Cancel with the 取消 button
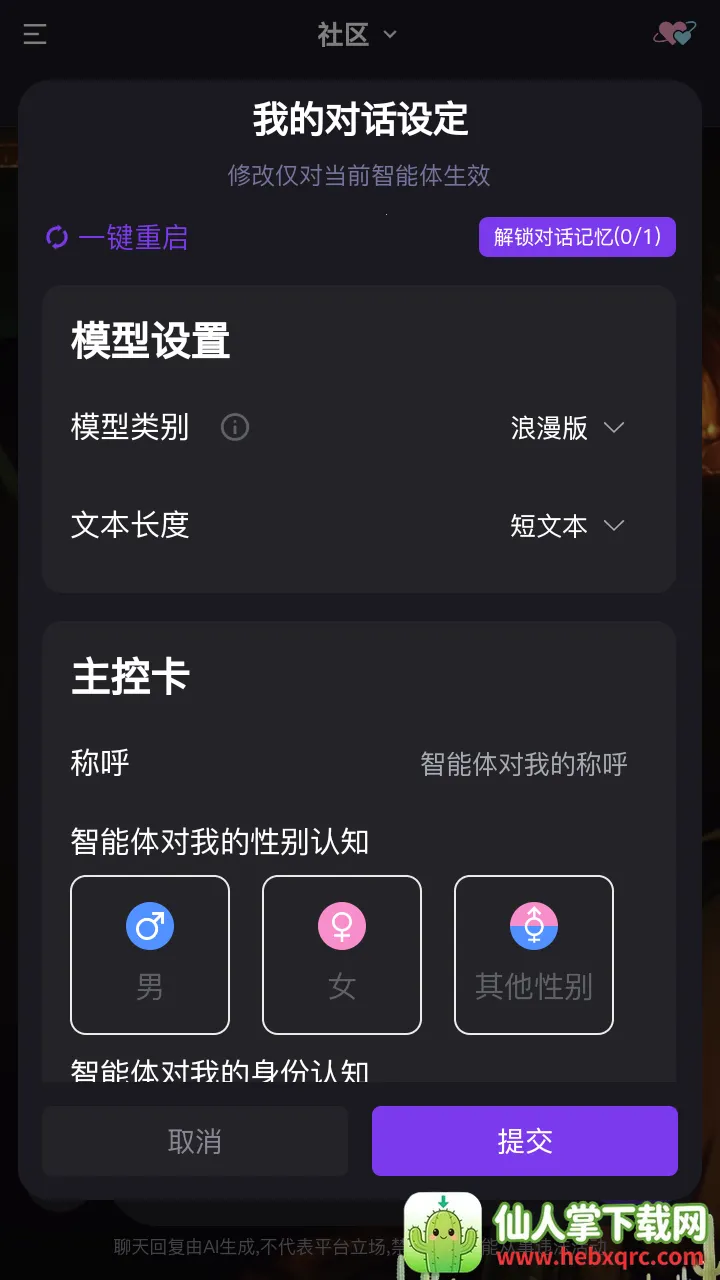The height and width of the screenshot is (1280, 720). (195, 1141)
